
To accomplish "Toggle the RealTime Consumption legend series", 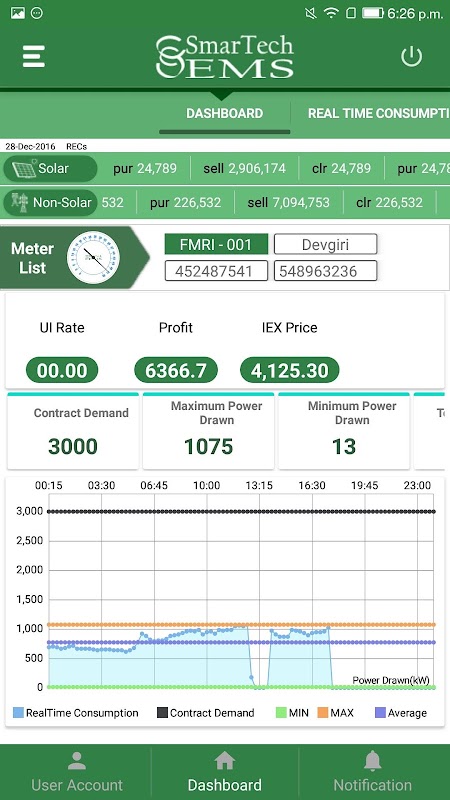I will (76, 713).
